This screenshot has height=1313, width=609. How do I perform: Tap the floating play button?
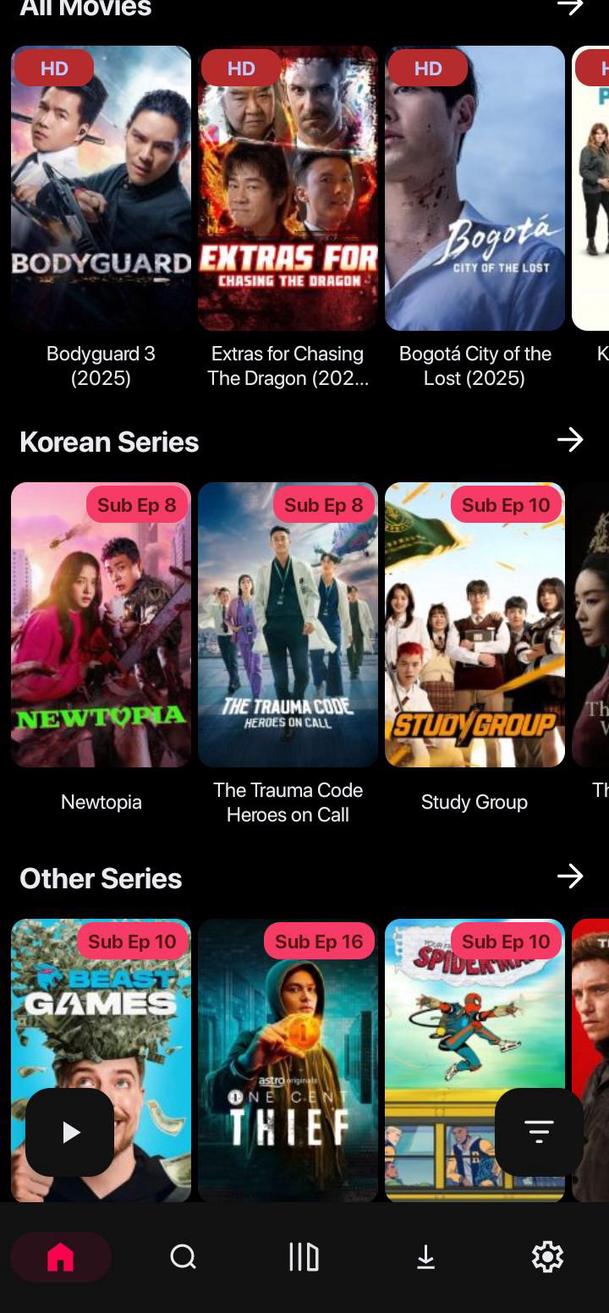click(x=70, y=1132)
